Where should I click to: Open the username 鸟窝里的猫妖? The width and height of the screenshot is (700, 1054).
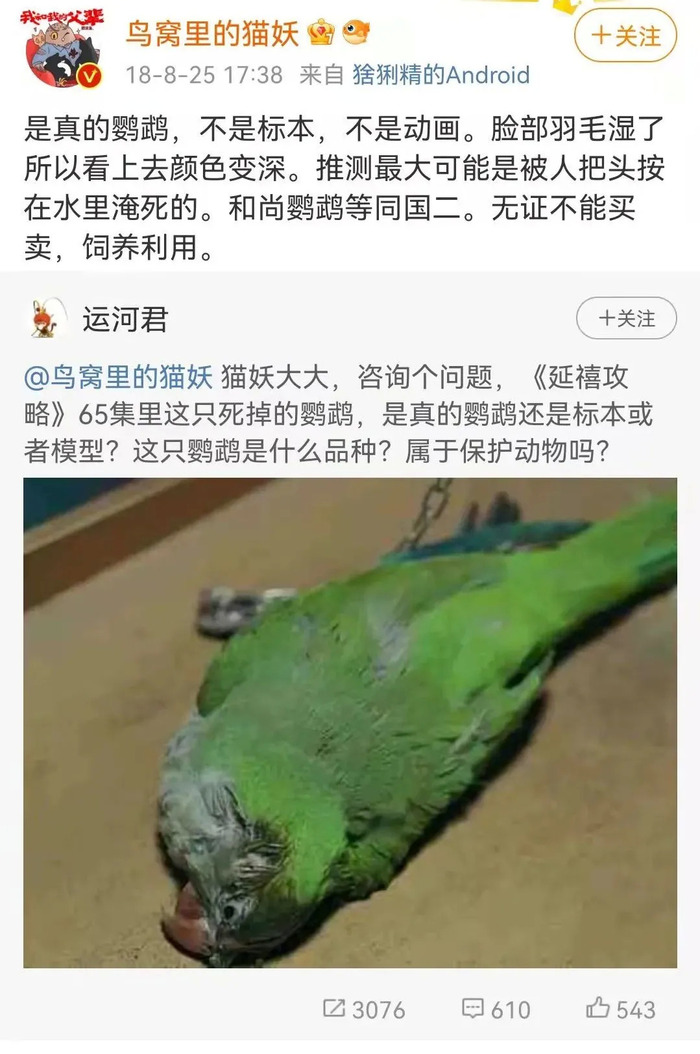(x=211, y=34)
